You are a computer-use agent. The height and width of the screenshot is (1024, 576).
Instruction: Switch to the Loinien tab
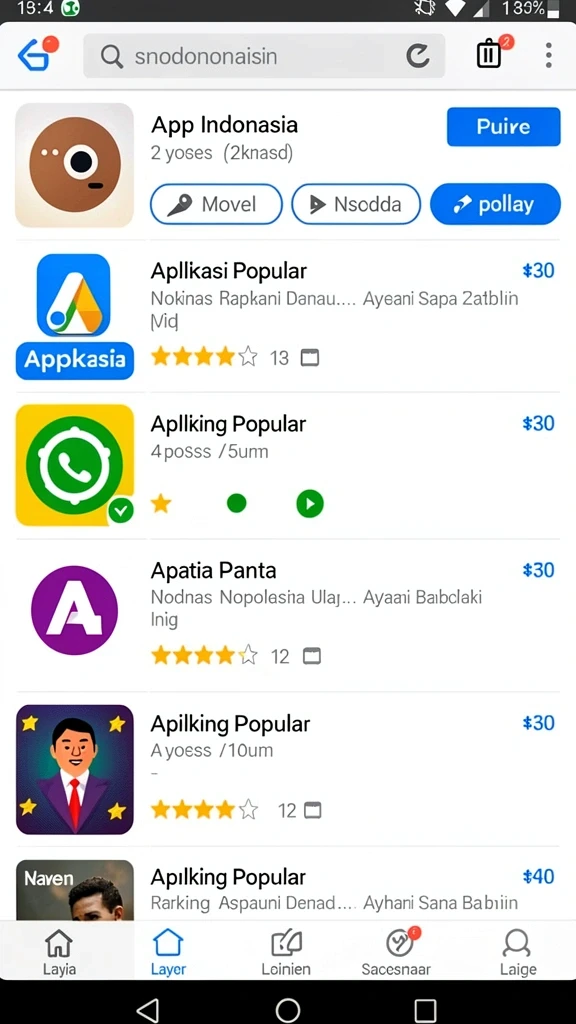286,952
